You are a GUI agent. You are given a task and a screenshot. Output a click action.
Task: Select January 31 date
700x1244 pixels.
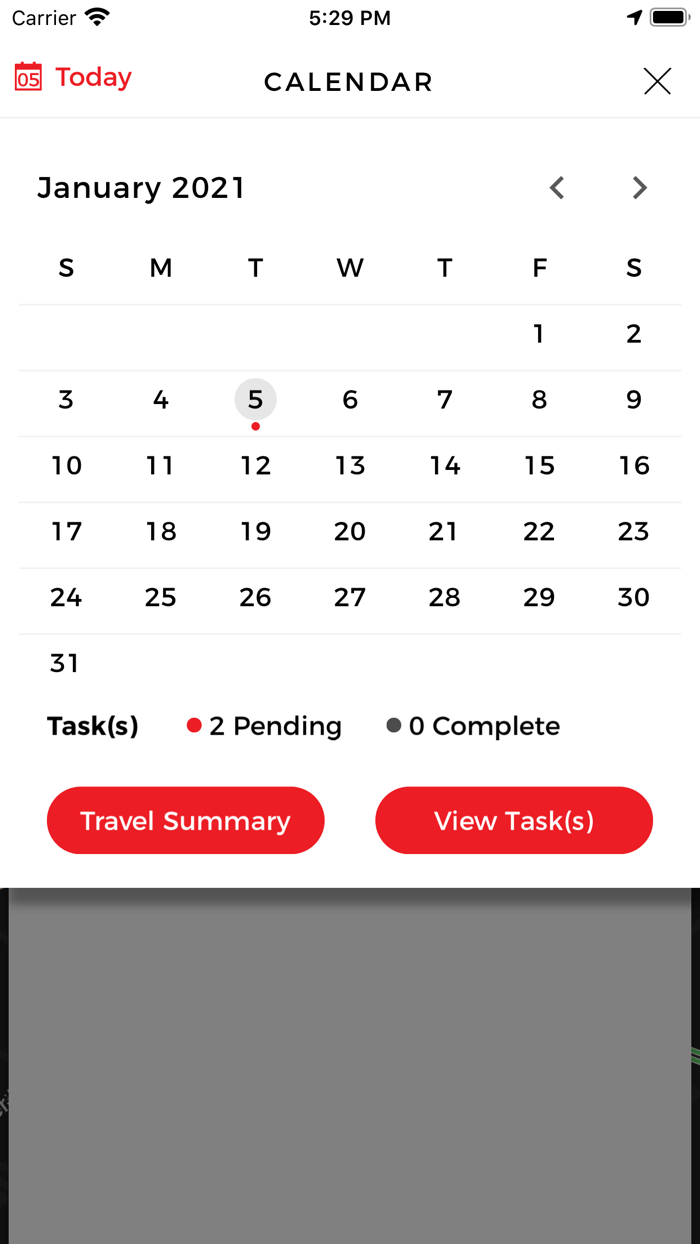coord(66,663)
